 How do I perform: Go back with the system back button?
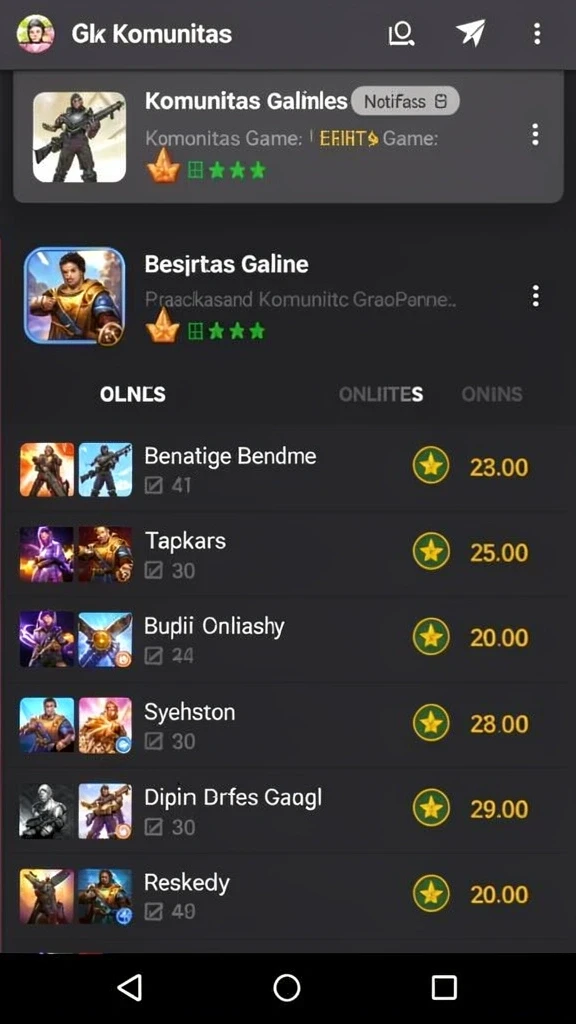tap(131, 987)
